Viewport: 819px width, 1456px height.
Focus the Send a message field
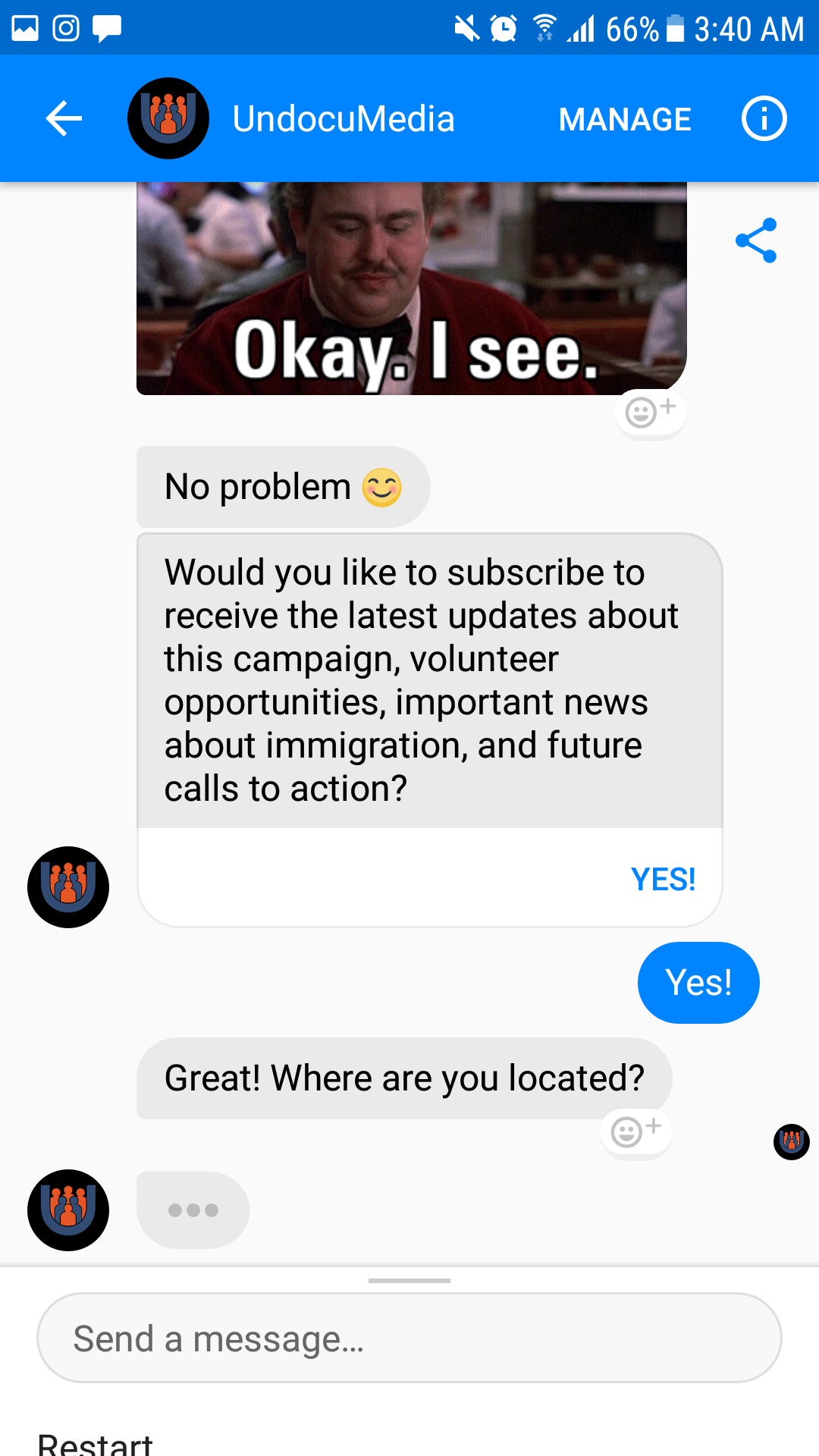(409, 1338)
